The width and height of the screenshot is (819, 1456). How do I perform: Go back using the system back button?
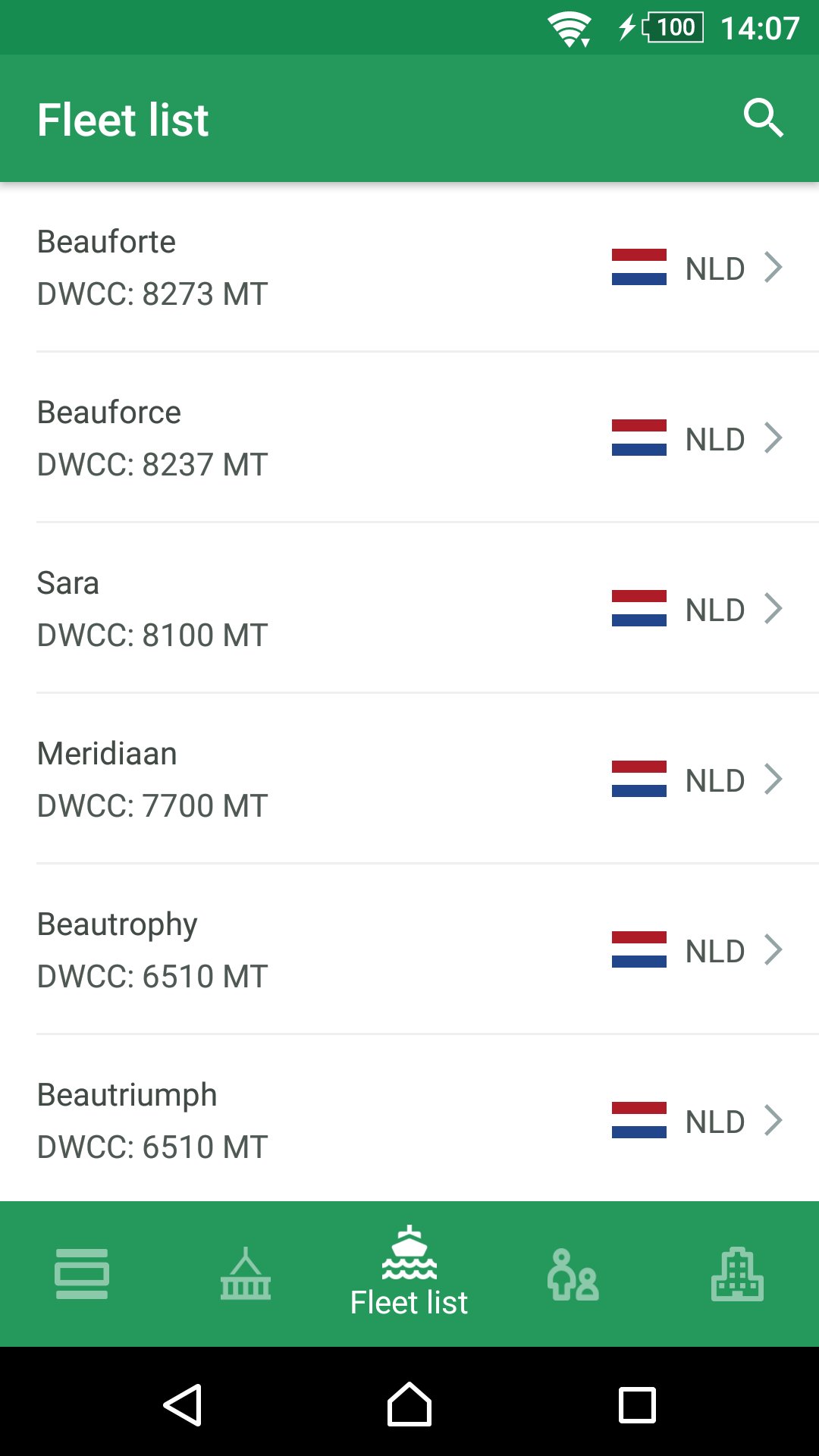click(x=182, y=1405)
